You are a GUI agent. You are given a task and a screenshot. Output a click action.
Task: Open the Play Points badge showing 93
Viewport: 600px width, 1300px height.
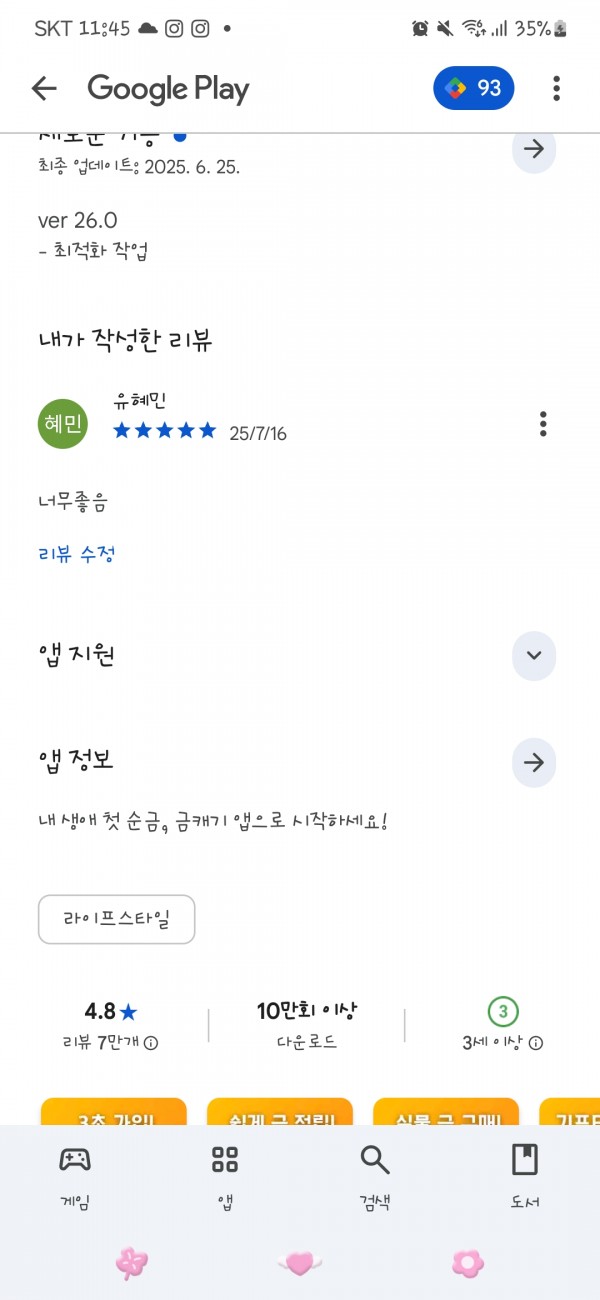point(474,89)
